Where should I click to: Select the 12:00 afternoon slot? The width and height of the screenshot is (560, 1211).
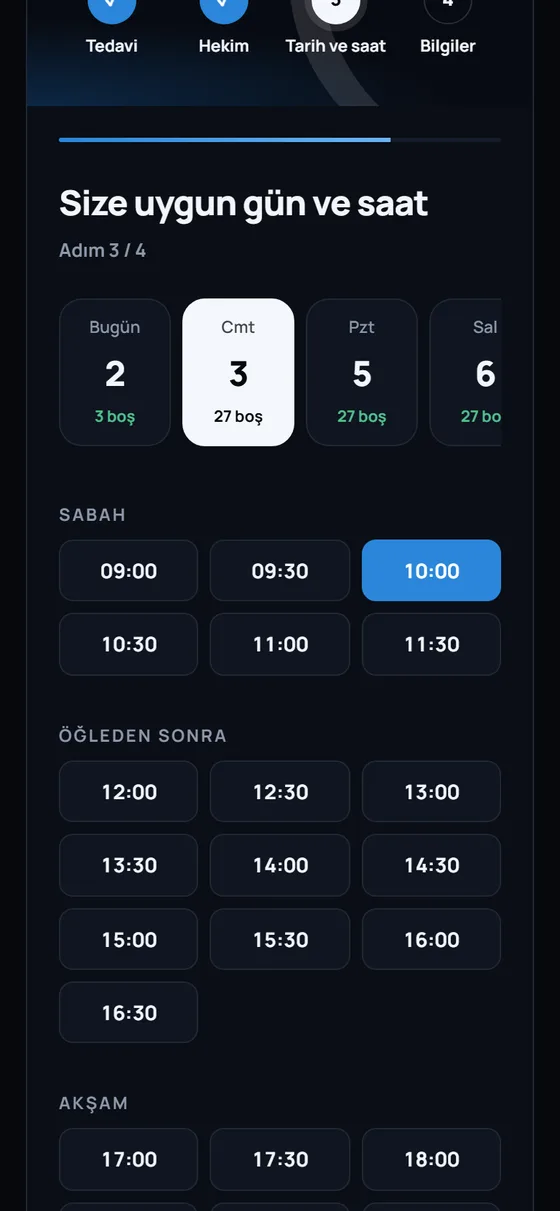pyautogui.click(x=129, y=792)
